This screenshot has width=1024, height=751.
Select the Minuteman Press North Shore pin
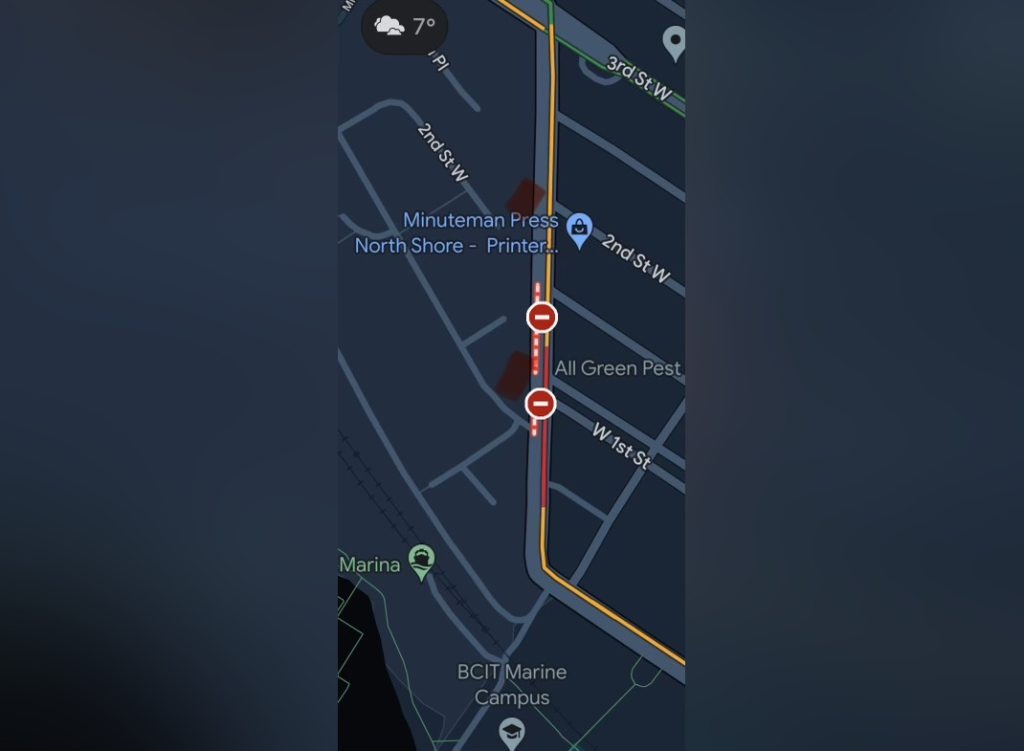point(580,230)
